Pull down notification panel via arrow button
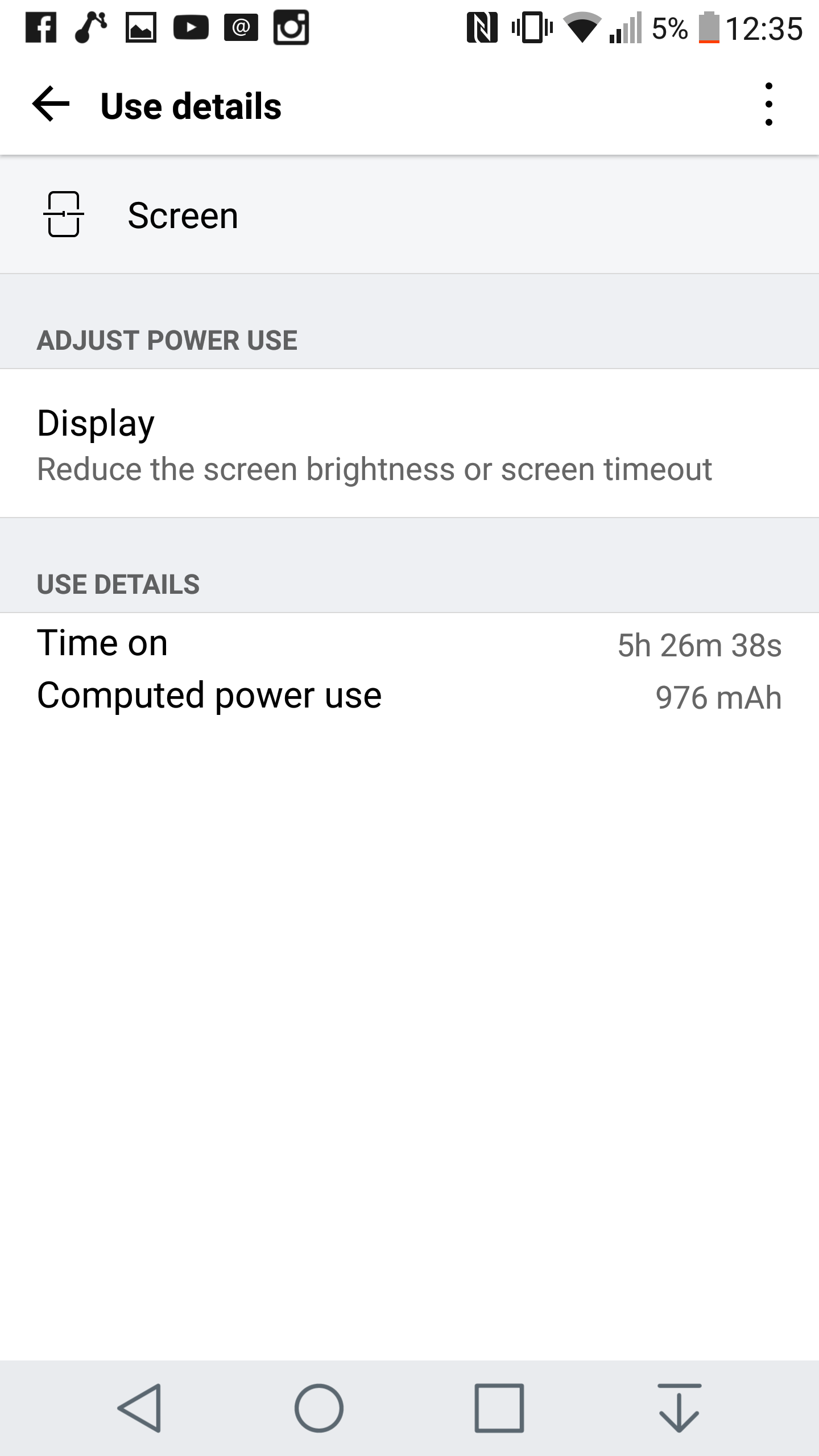 679,1408
